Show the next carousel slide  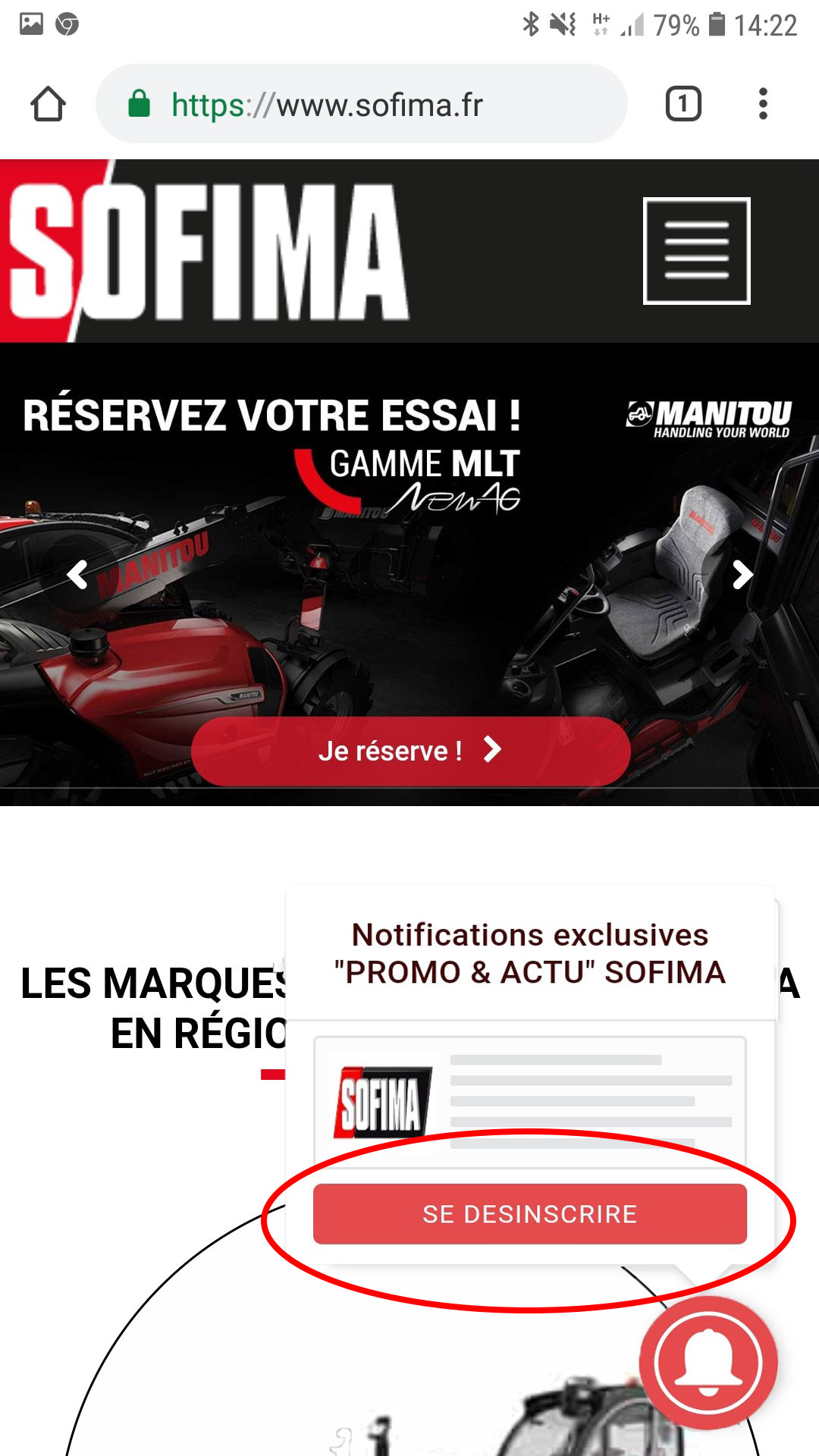coord(742,575)
